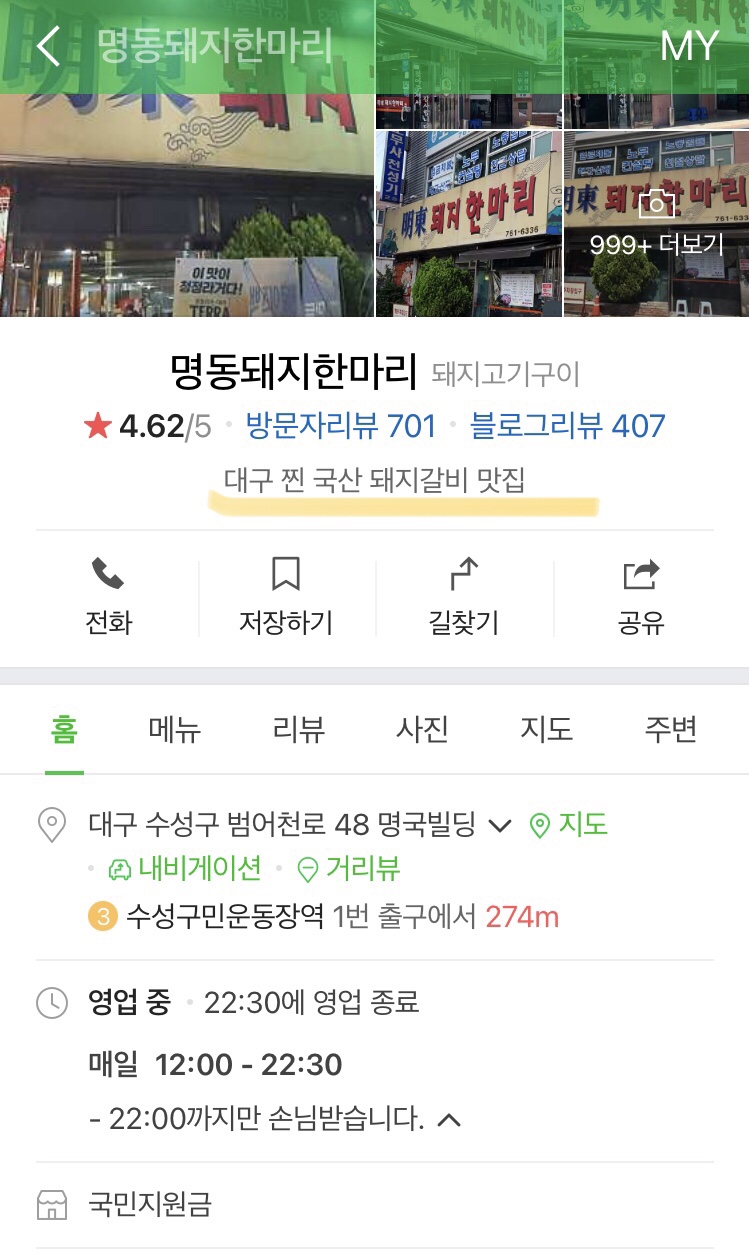The image size is (749, 1254).
Task: Switch to the 지도 tab
Action: click(x=546, y=730)
